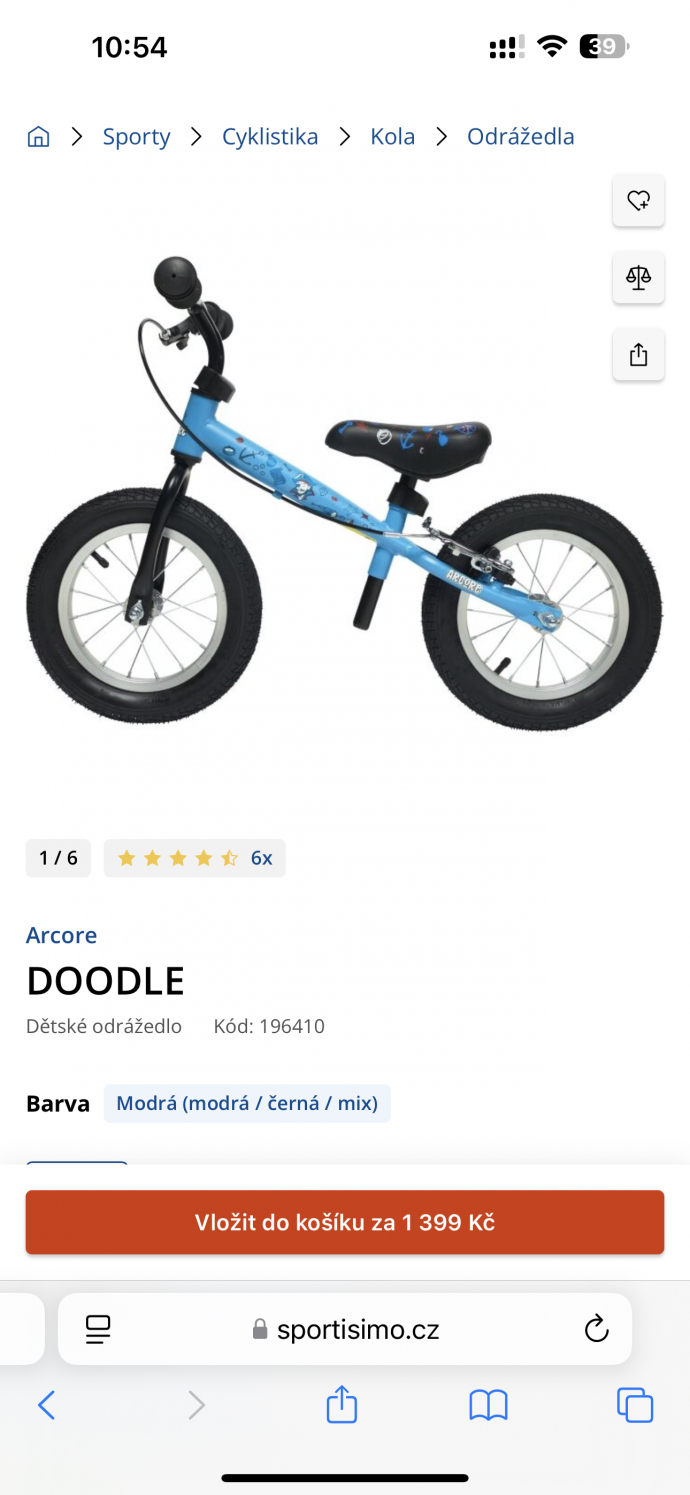Open the Arcore brand link
This screenshot has height=1495, width=690.
[61, 935]
